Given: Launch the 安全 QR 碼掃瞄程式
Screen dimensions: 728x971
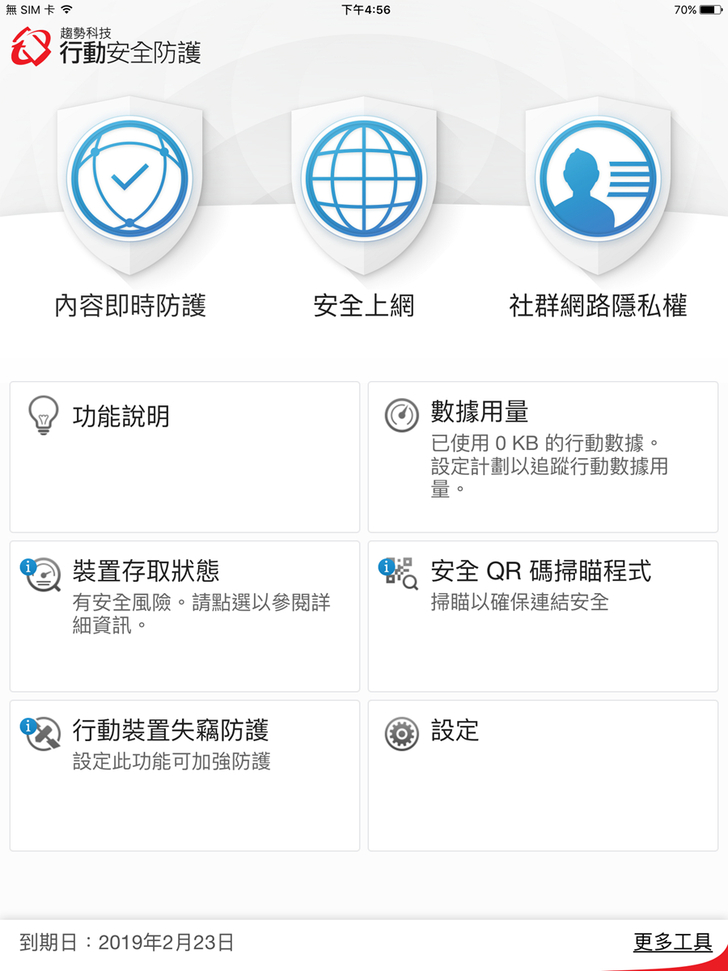Looking at the screenshot, I should (543, 615).
